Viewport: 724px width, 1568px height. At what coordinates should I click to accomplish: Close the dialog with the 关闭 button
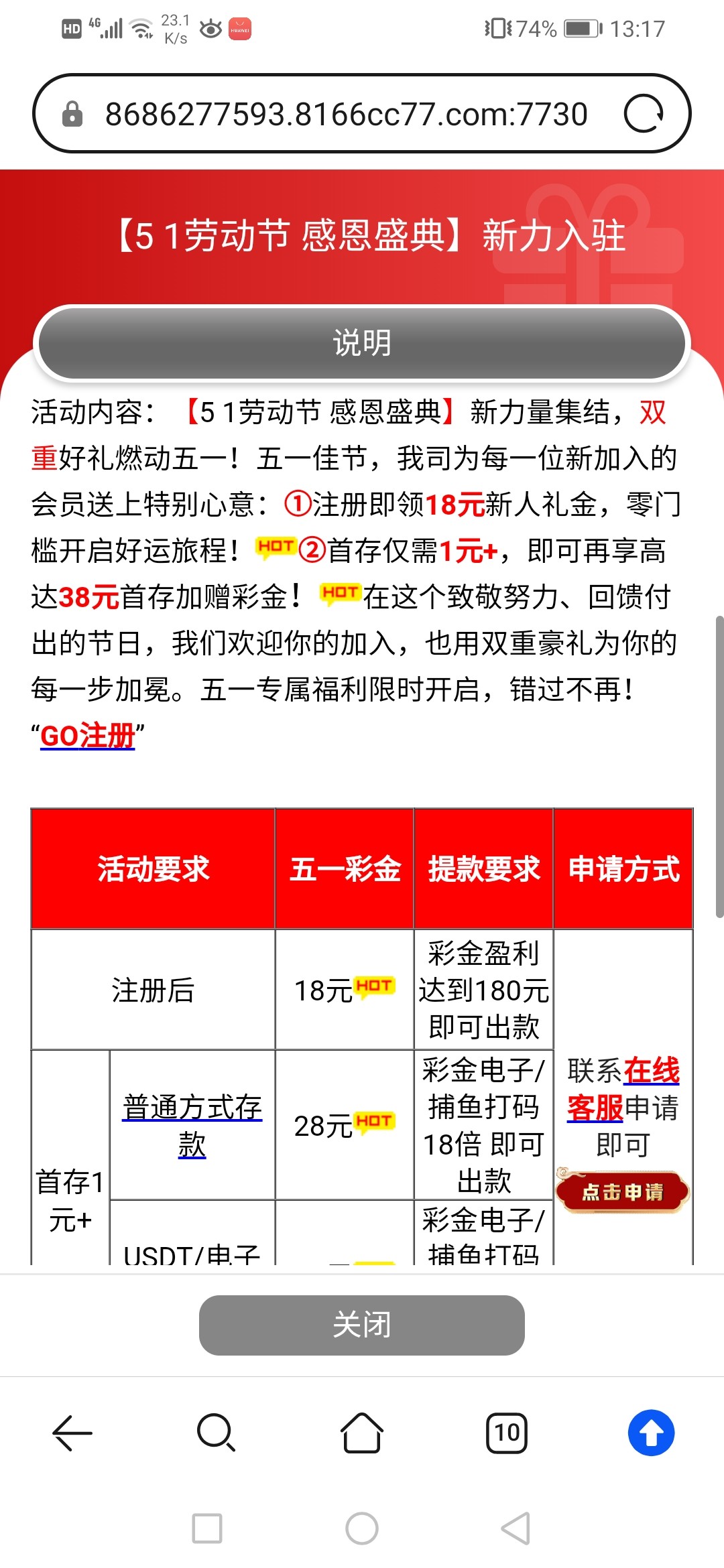tap(362, 1325)
